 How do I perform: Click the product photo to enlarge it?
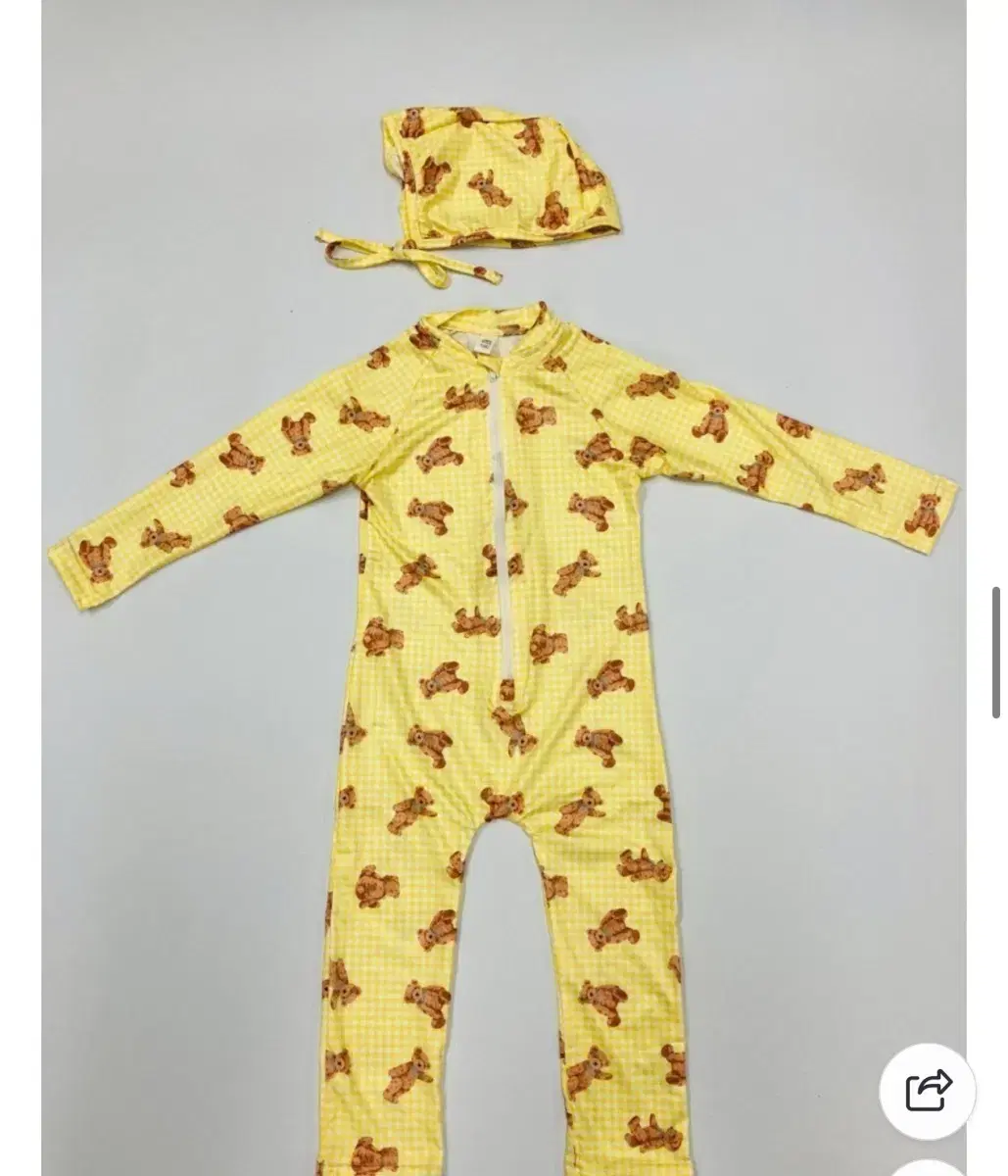(490, 588)
